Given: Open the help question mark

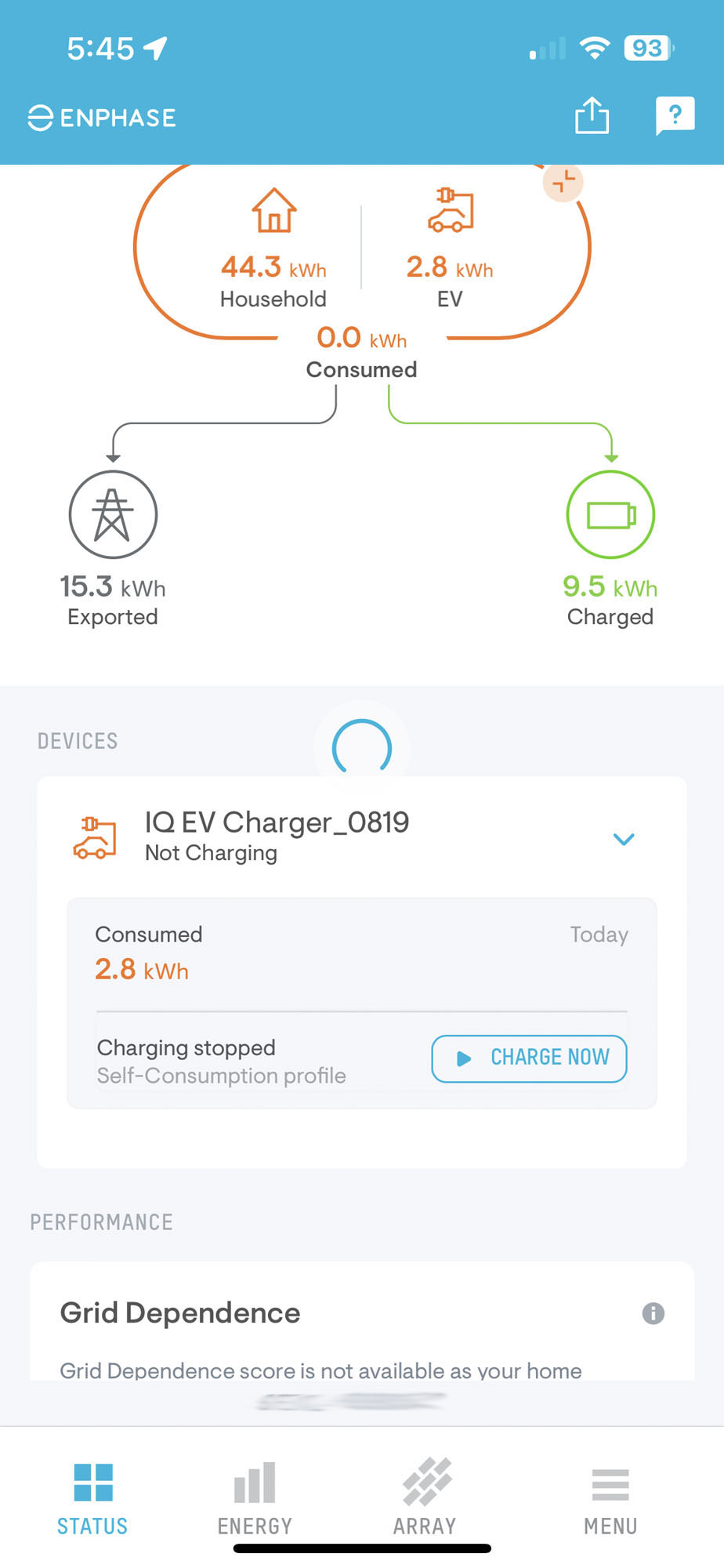Looking at the screenshot, I should 675,116.
